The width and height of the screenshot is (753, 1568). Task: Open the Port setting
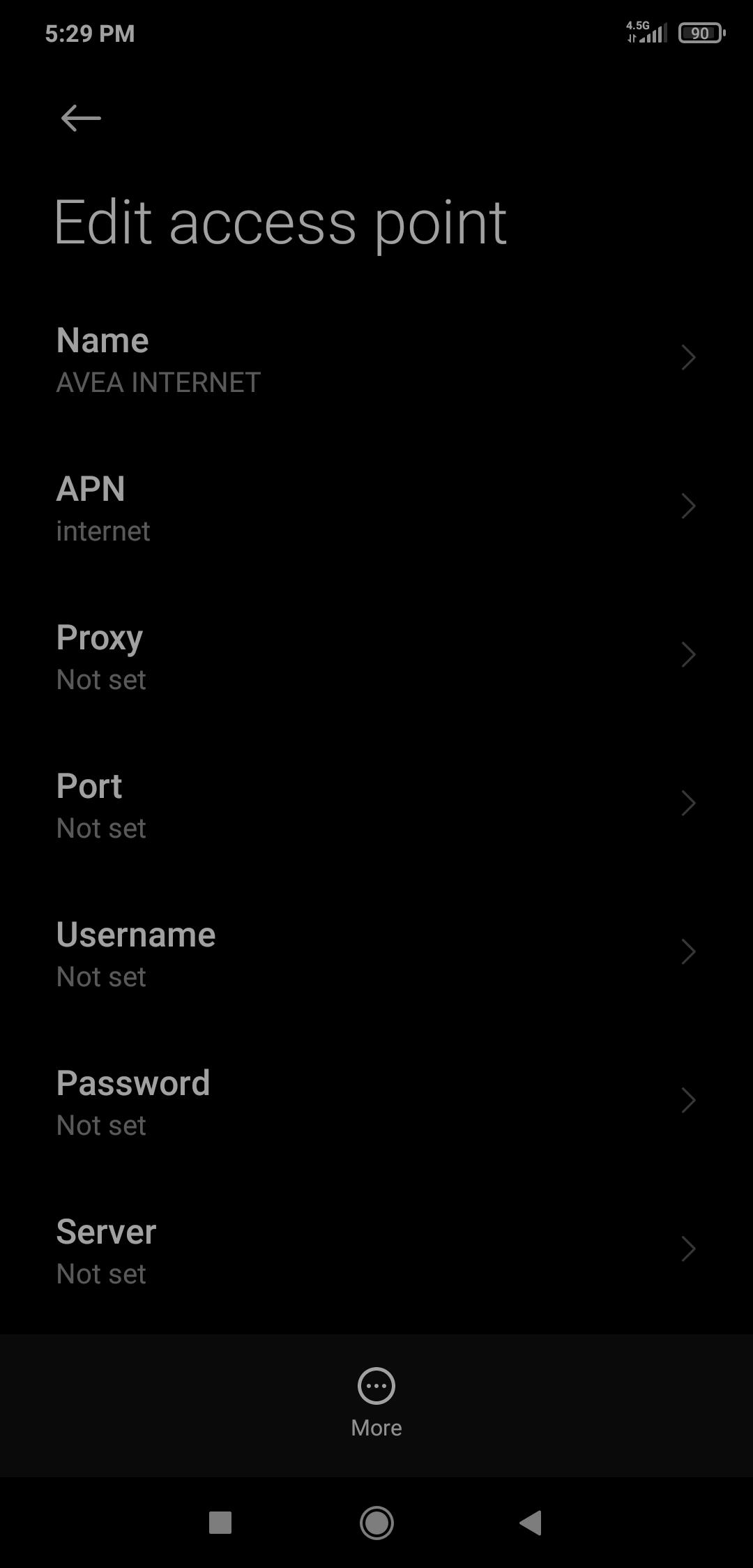coord(376,802)
